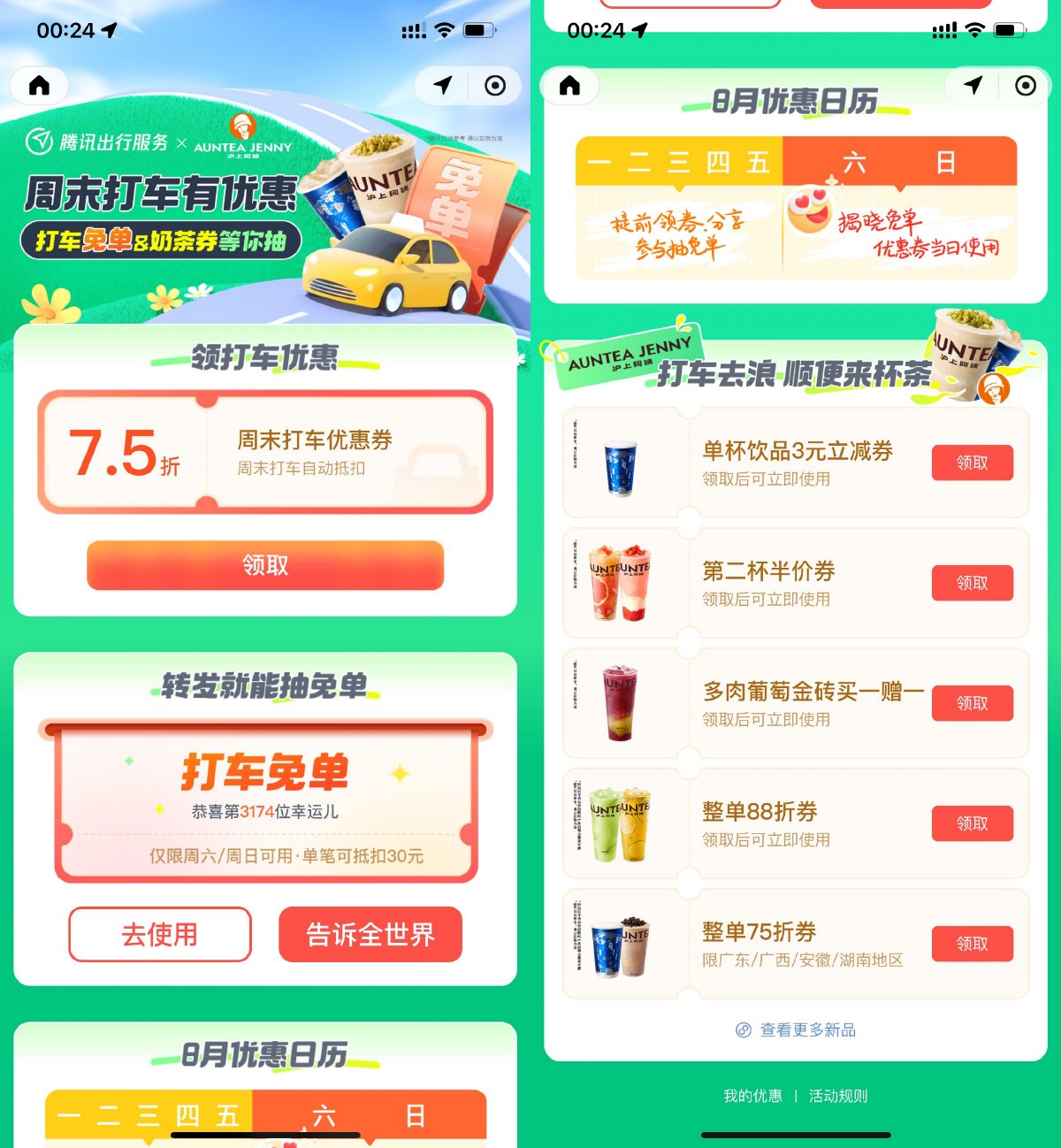Screen dimensions: 1061x1148
Task: Share via 告诉全世界 button
Action: [x=370, y=934]
